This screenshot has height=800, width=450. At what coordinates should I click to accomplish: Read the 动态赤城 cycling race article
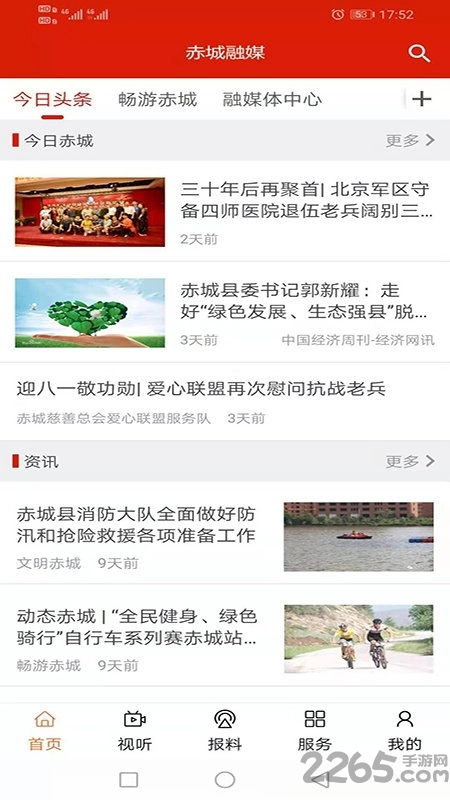pos(225,638)
